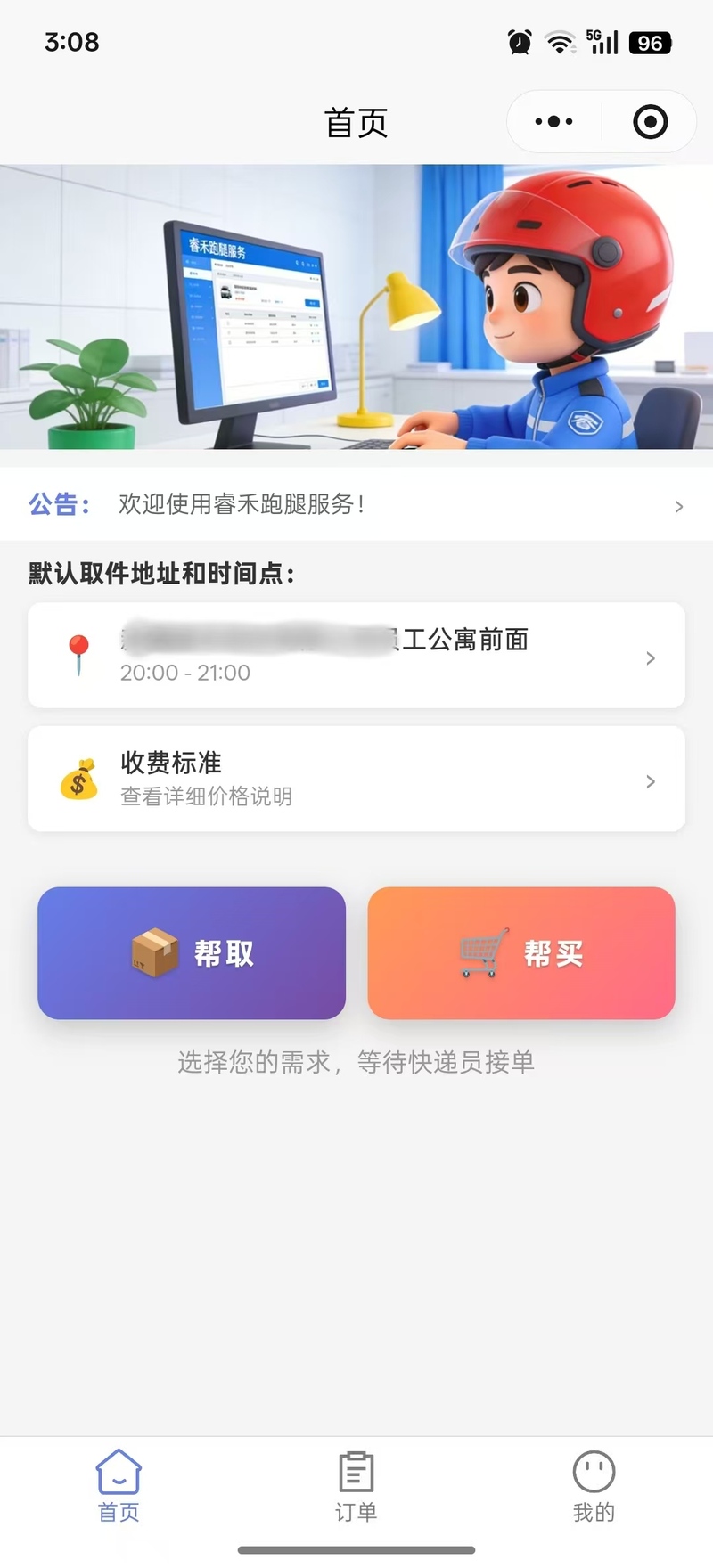Select the 帮取 pickup service
Image resolution: width=713 pixels, height=1568 pixels.
(192, 953)
